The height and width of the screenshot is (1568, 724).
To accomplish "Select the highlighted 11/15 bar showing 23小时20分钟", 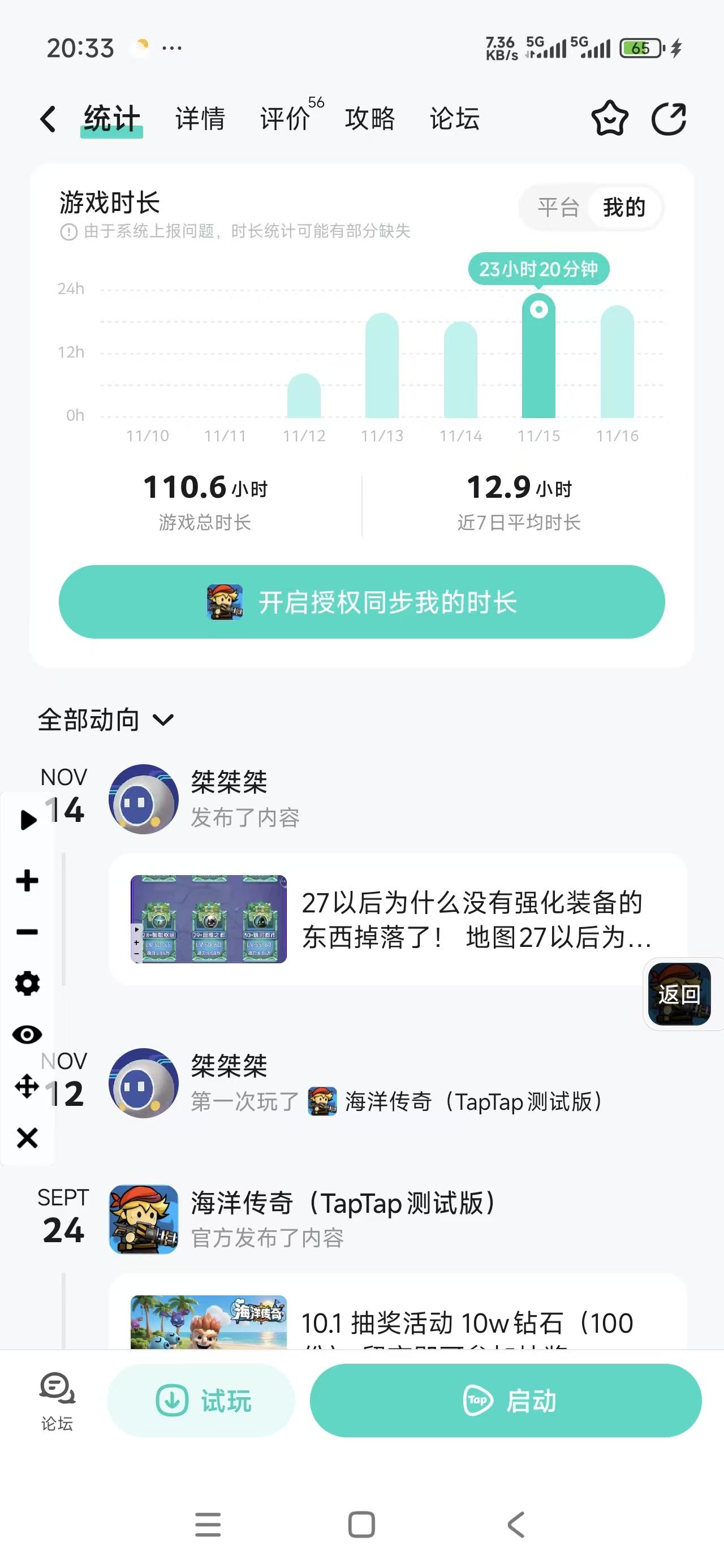I will tap(538, 359).
